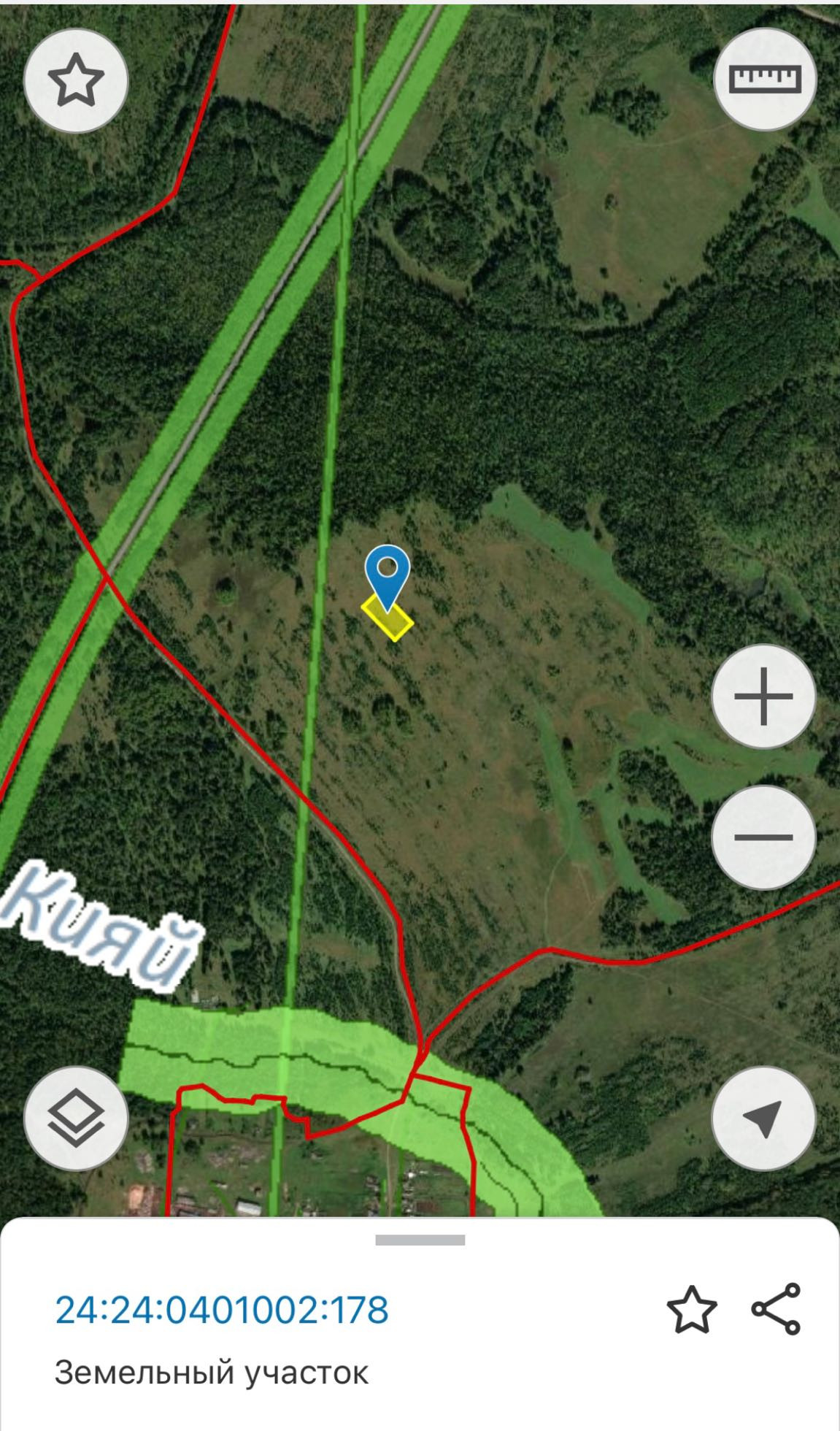Share the selected land plot
Viewport: 840px width, 1431px height.
tap(777, 1309)
